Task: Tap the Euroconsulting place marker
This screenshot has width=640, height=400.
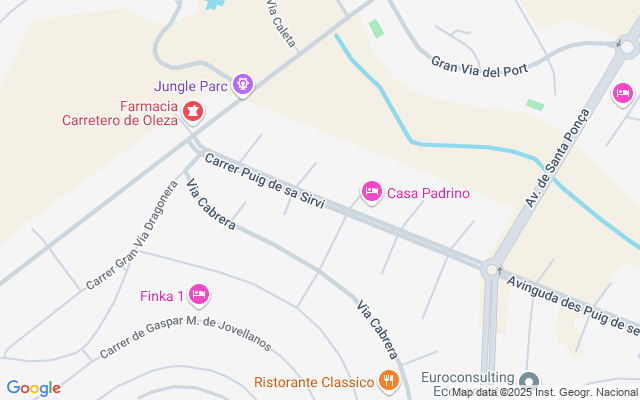Action: click(x=529, y=381)
